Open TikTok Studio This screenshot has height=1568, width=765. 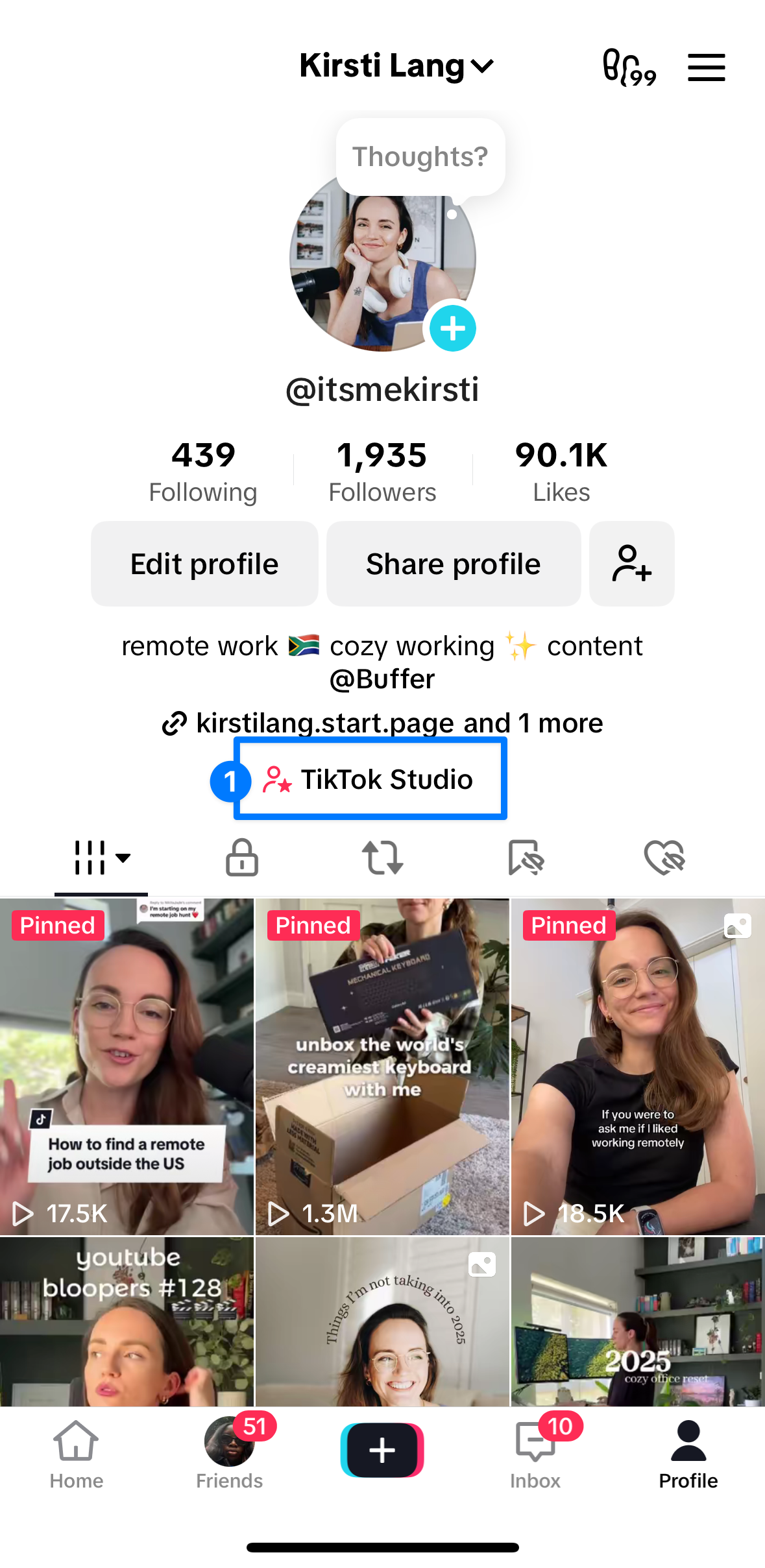tap(370, 779)
